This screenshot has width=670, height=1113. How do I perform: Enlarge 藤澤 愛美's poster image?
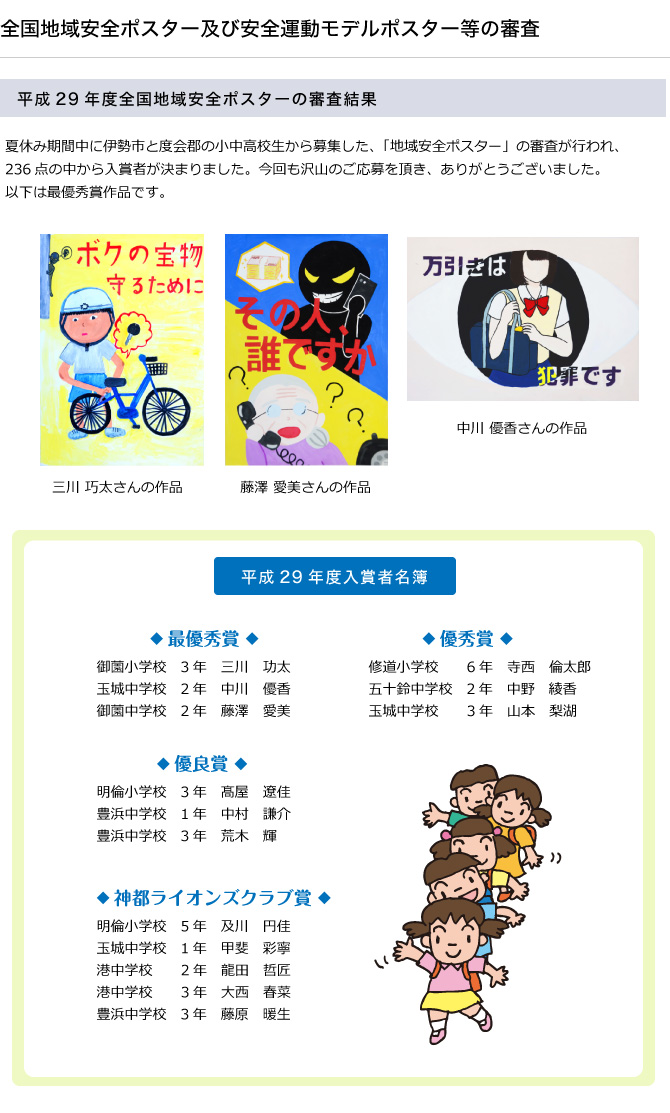click(x=306, y=349)
